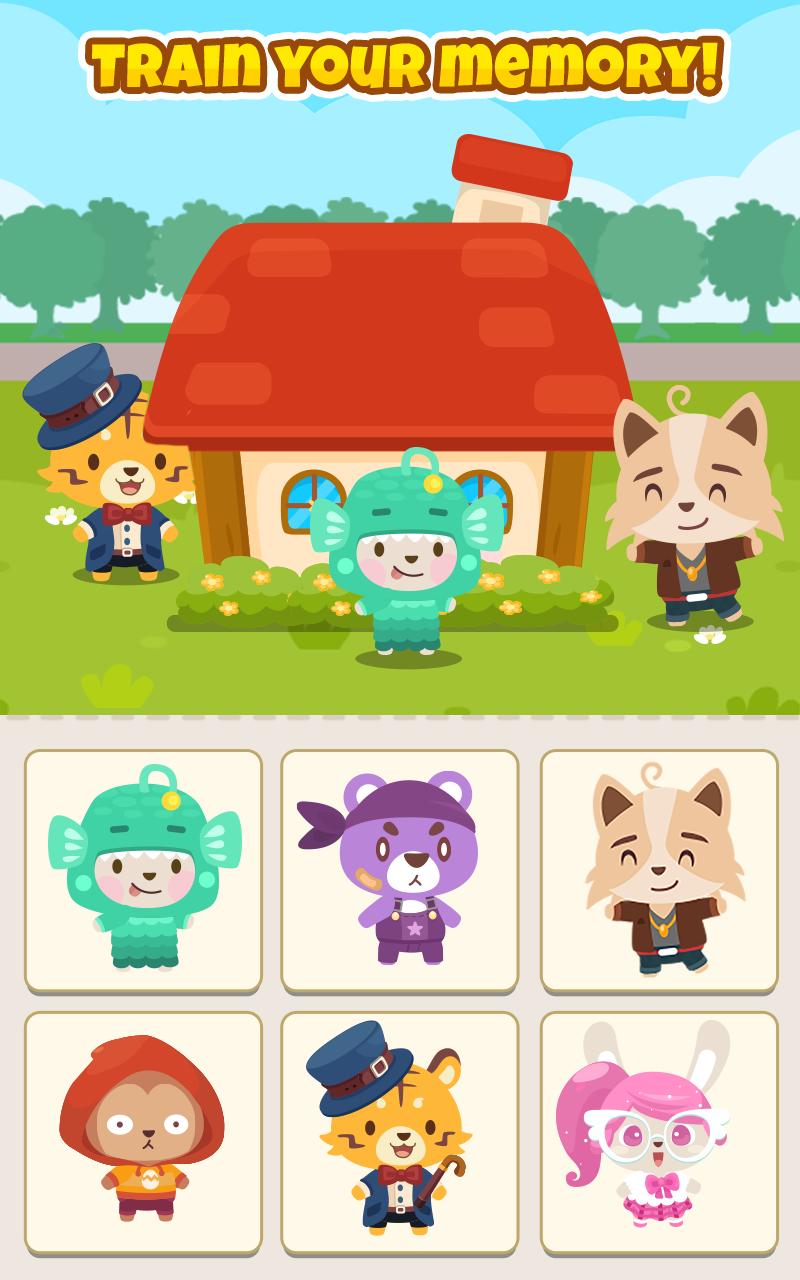800x1280 pixels.
Task: Select the top-hat tiger card
Action: [398, 1130]
